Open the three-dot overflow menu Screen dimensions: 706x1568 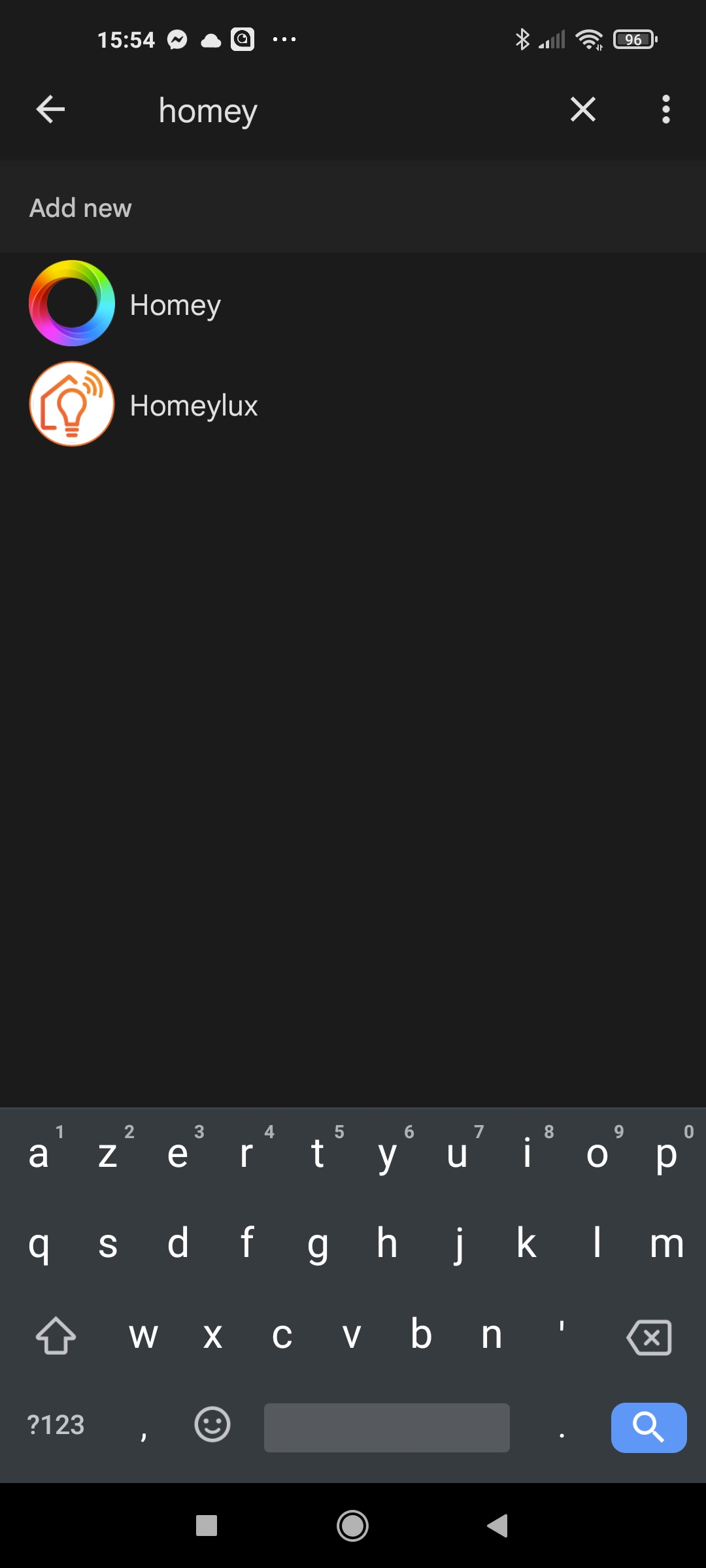point(665,109)
